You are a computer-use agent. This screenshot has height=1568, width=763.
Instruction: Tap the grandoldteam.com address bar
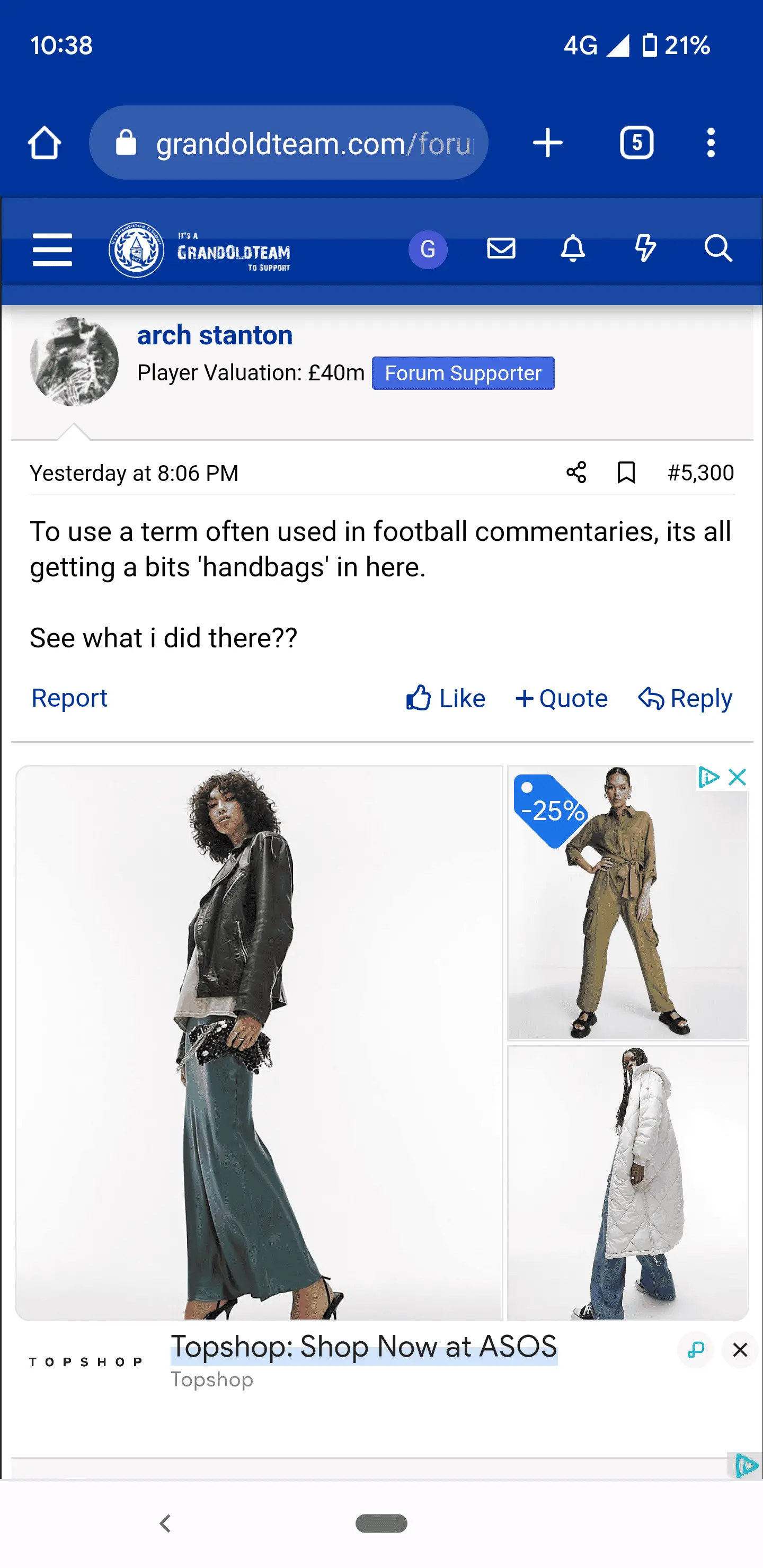[x=289, y=144]
